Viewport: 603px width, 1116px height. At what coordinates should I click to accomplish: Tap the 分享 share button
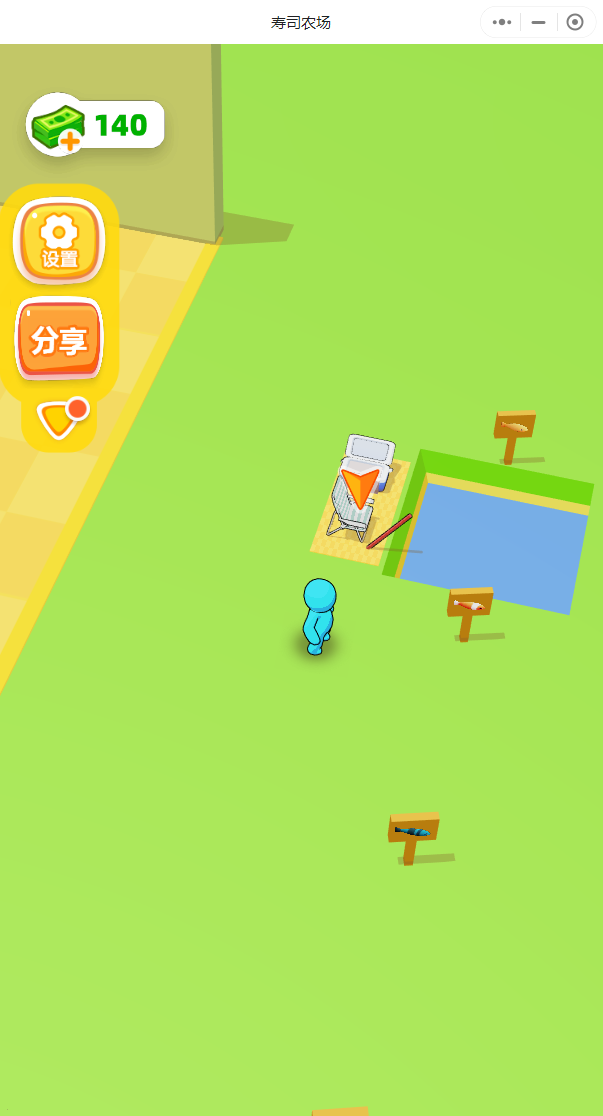(x=59, y=340)
